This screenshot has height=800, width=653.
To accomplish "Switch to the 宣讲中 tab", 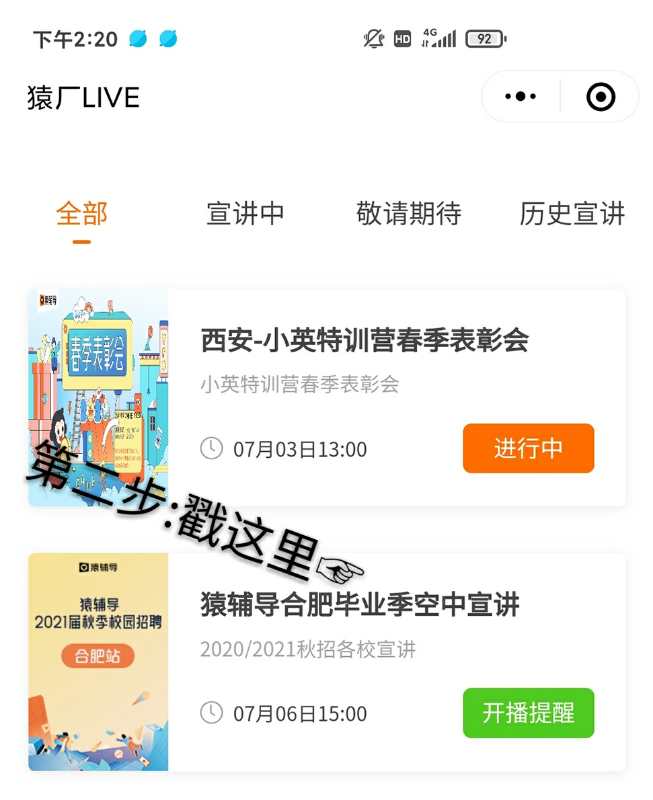I will coord(245,213).
